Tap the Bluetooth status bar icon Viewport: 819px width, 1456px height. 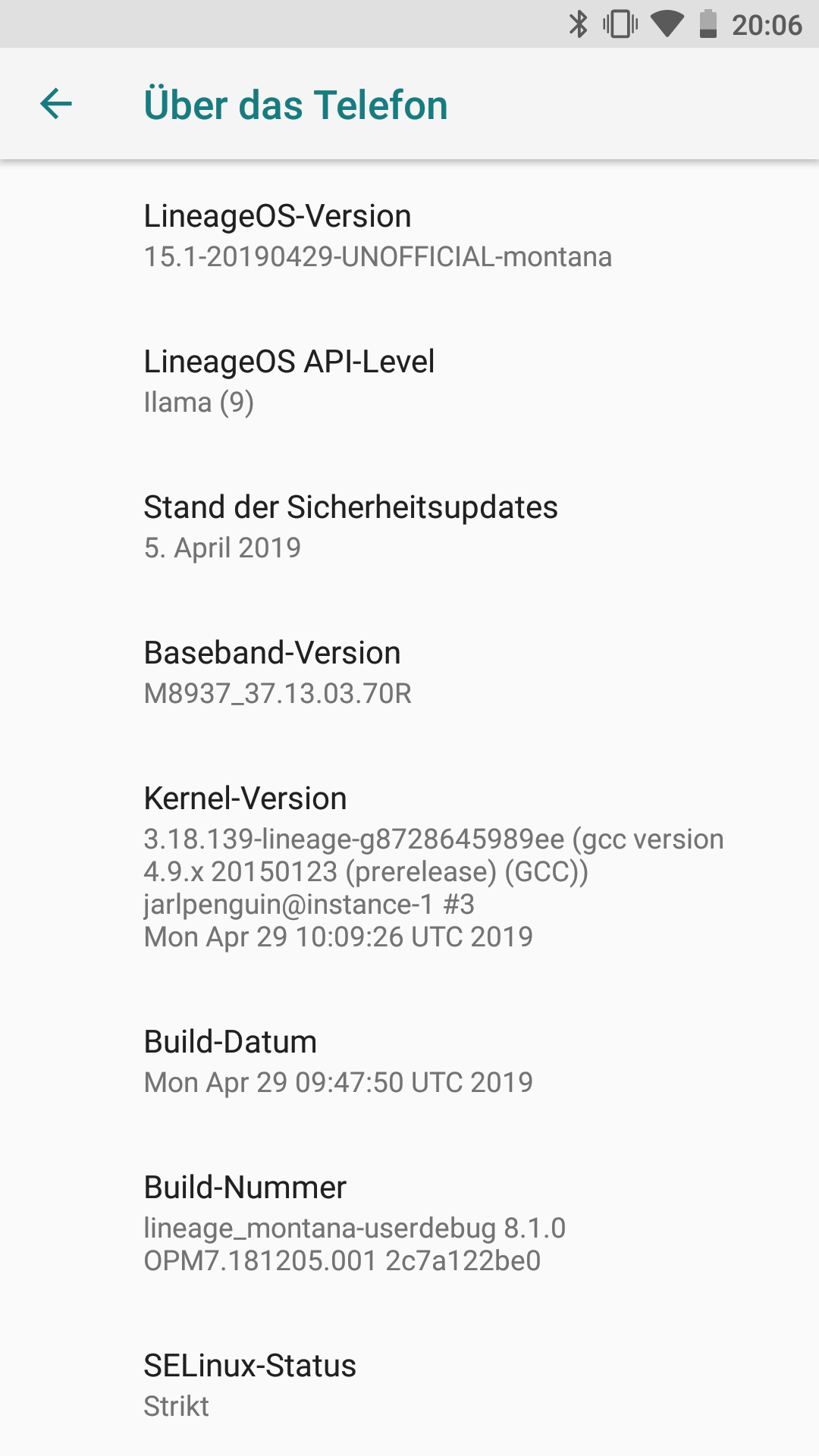[x=579, y=23]
